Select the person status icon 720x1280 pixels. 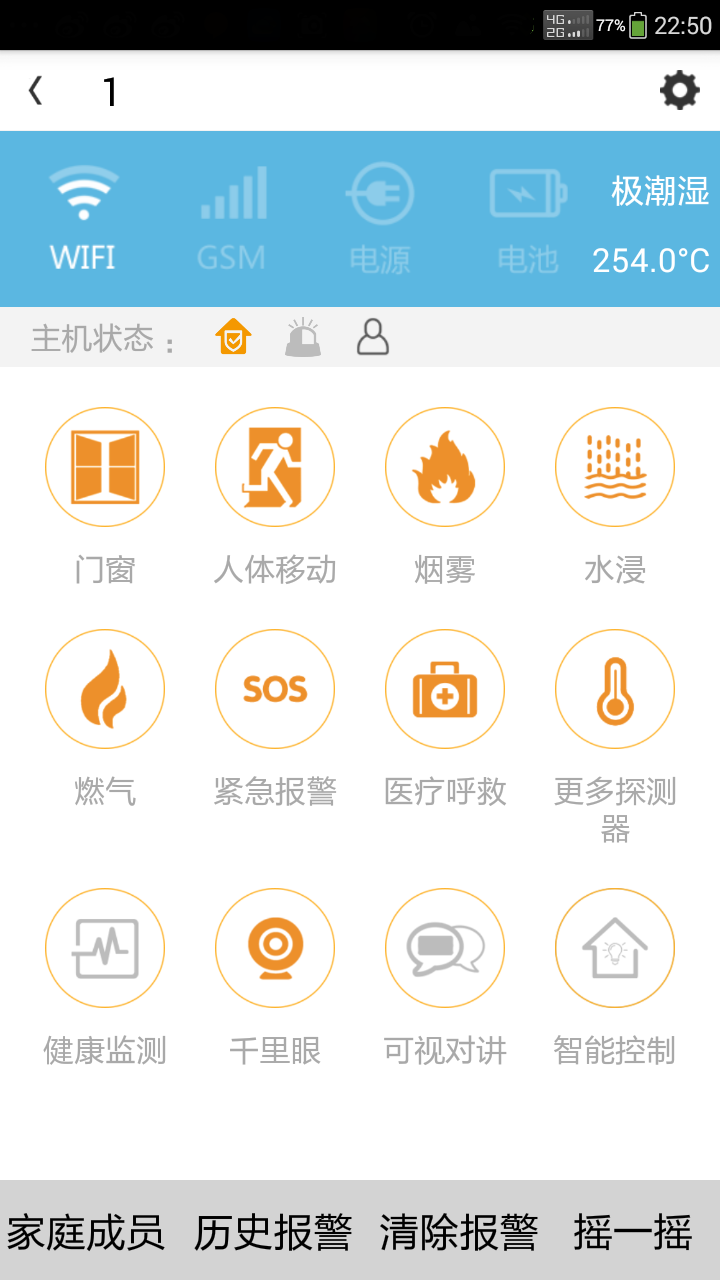(x=373, y=338)
